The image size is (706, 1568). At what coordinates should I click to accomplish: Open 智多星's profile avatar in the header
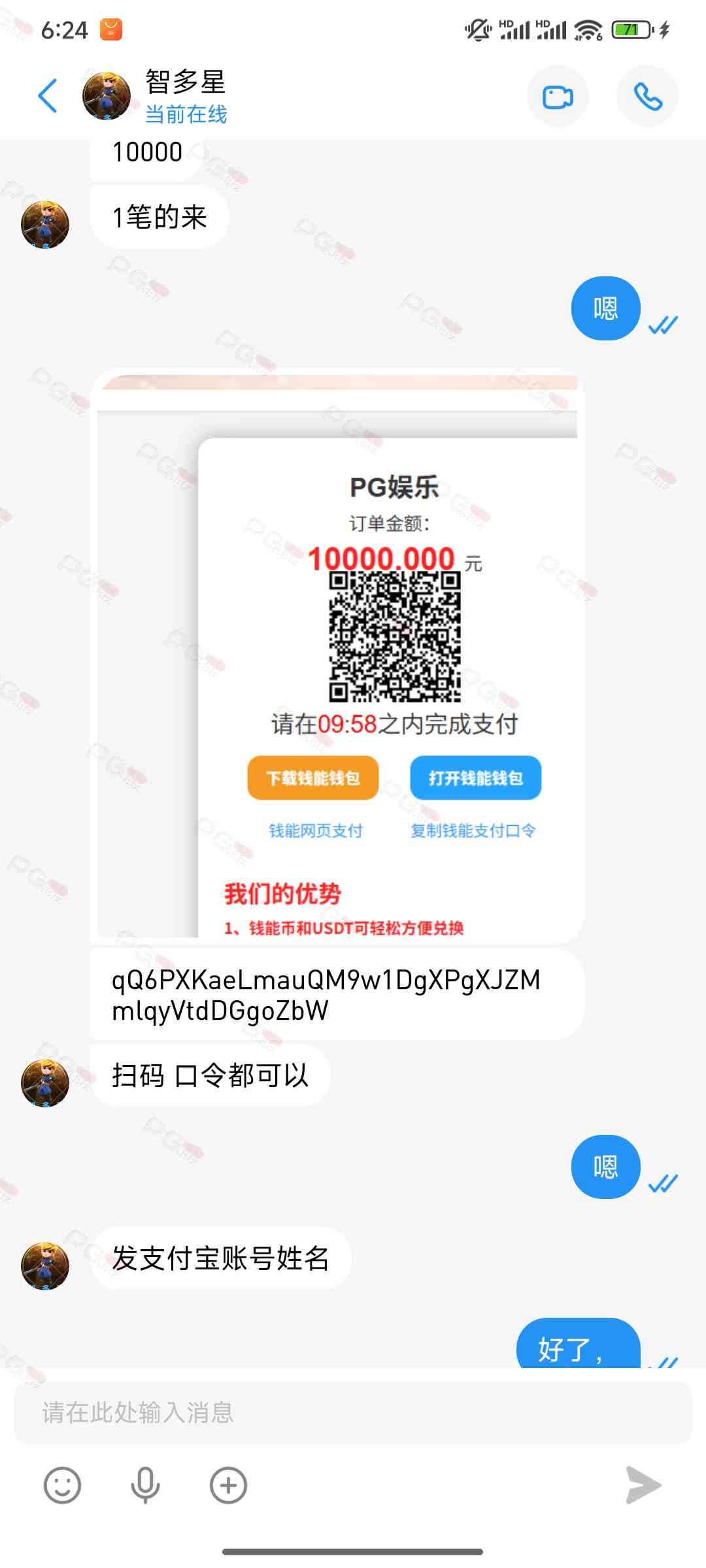tap(106, 96)
